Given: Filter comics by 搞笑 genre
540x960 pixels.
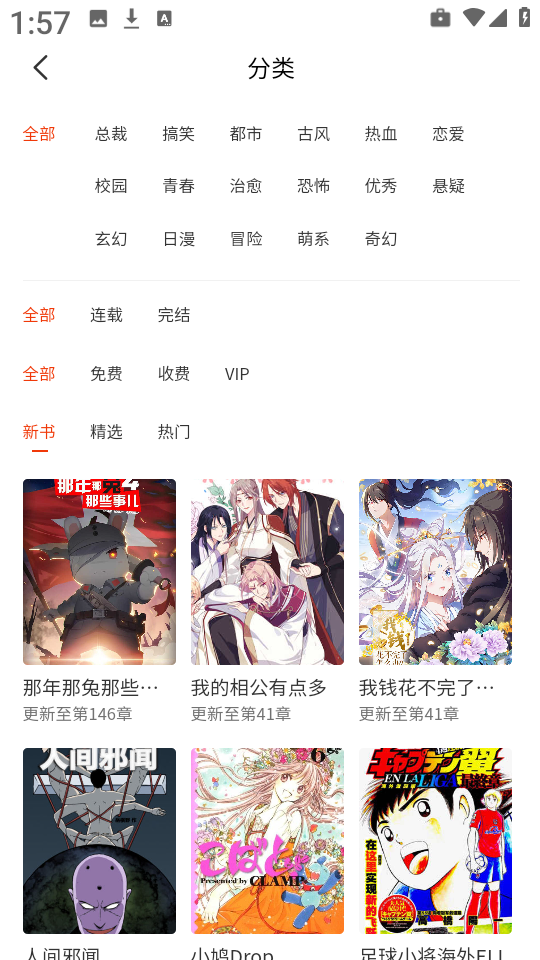Looking at the screenshot, I should [178, 133].
